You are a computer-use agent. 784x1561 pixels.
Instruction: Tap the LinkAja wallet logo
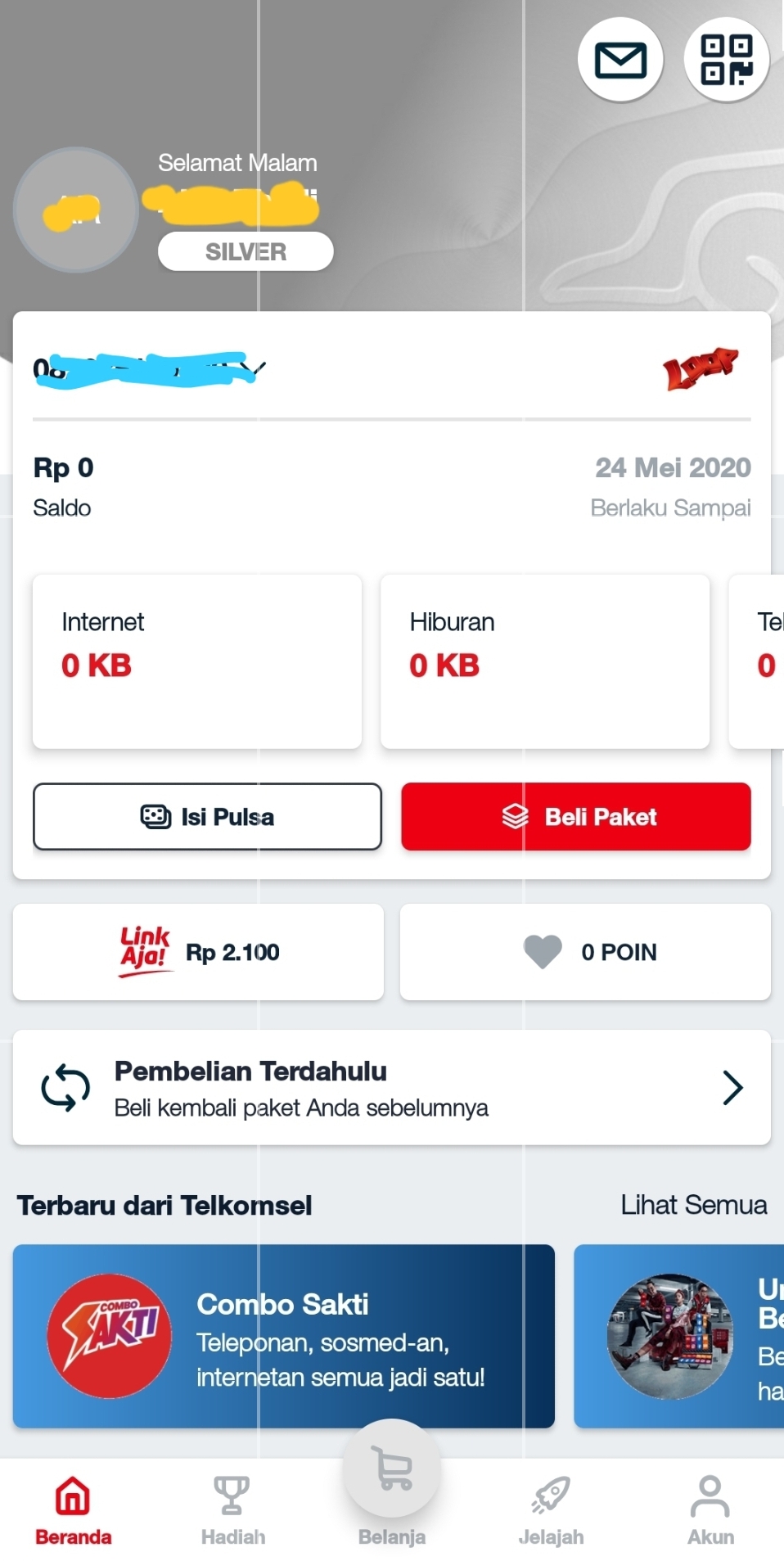pos(144,951)
